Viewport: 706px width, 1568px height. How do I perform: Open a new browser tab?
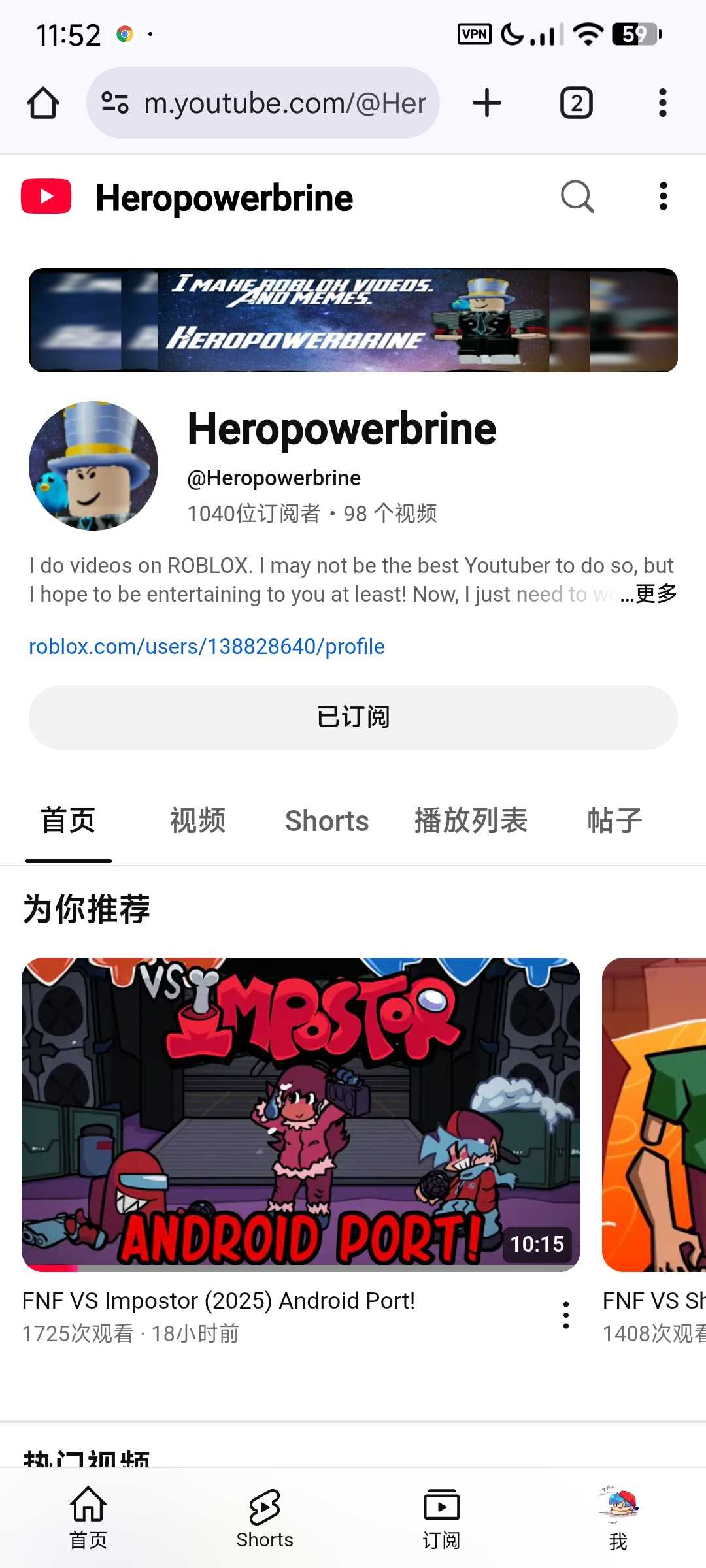487,103
